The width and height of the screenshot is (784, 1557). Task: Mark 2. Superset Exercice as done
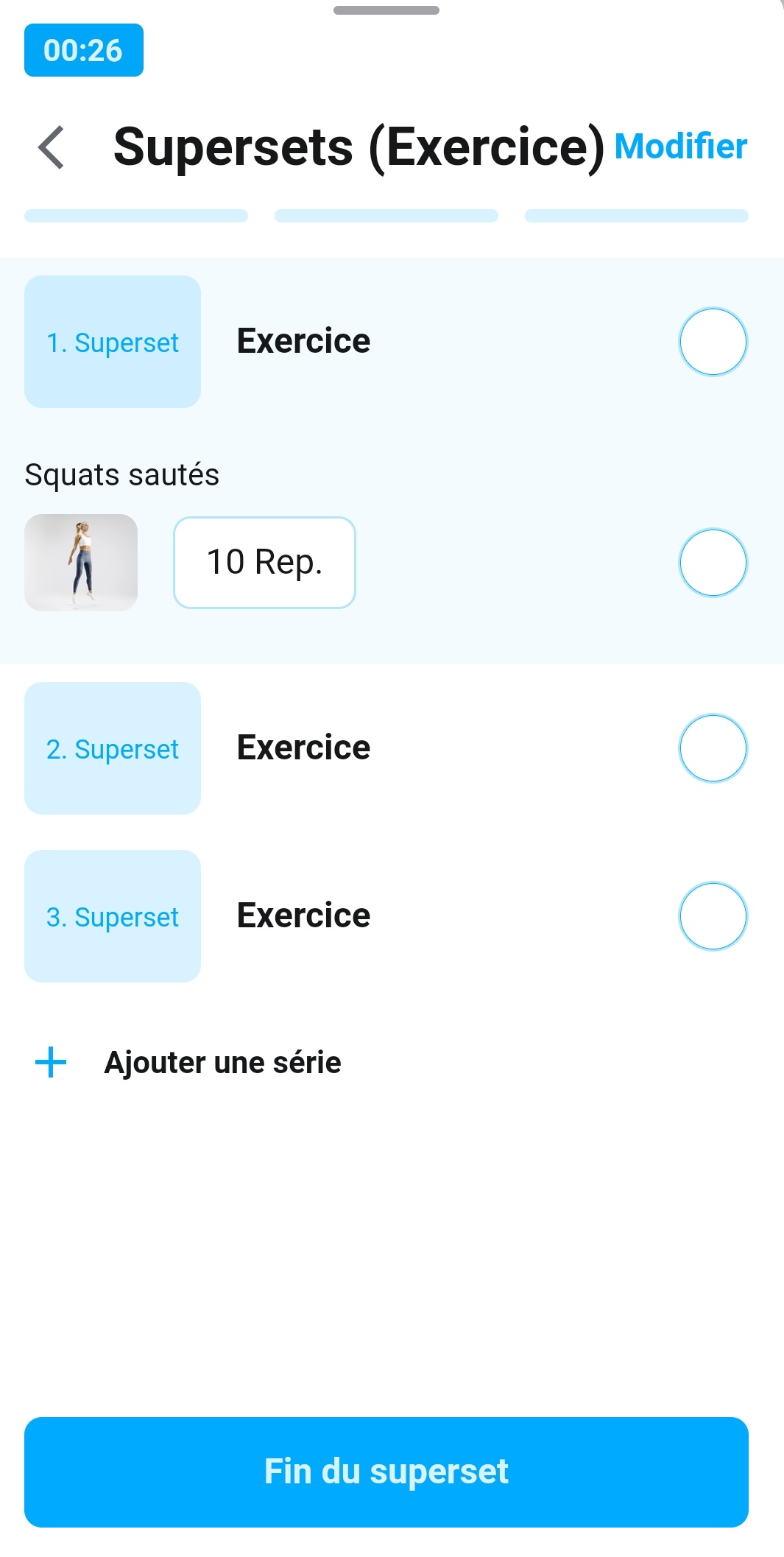click(x=713, y=748)
